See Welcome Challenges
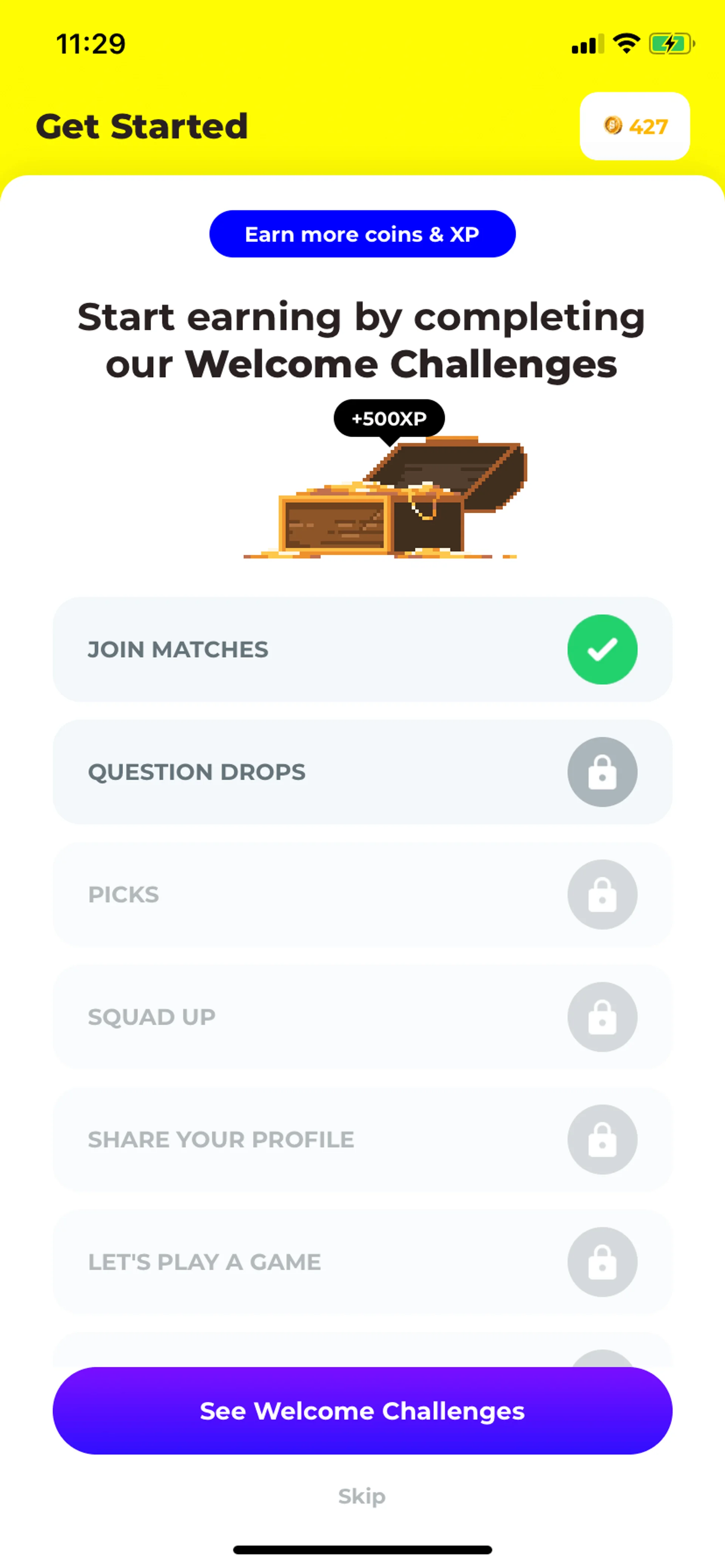Image resolution: width=725 pixels, height=1568 pixels. point(362,1410)
